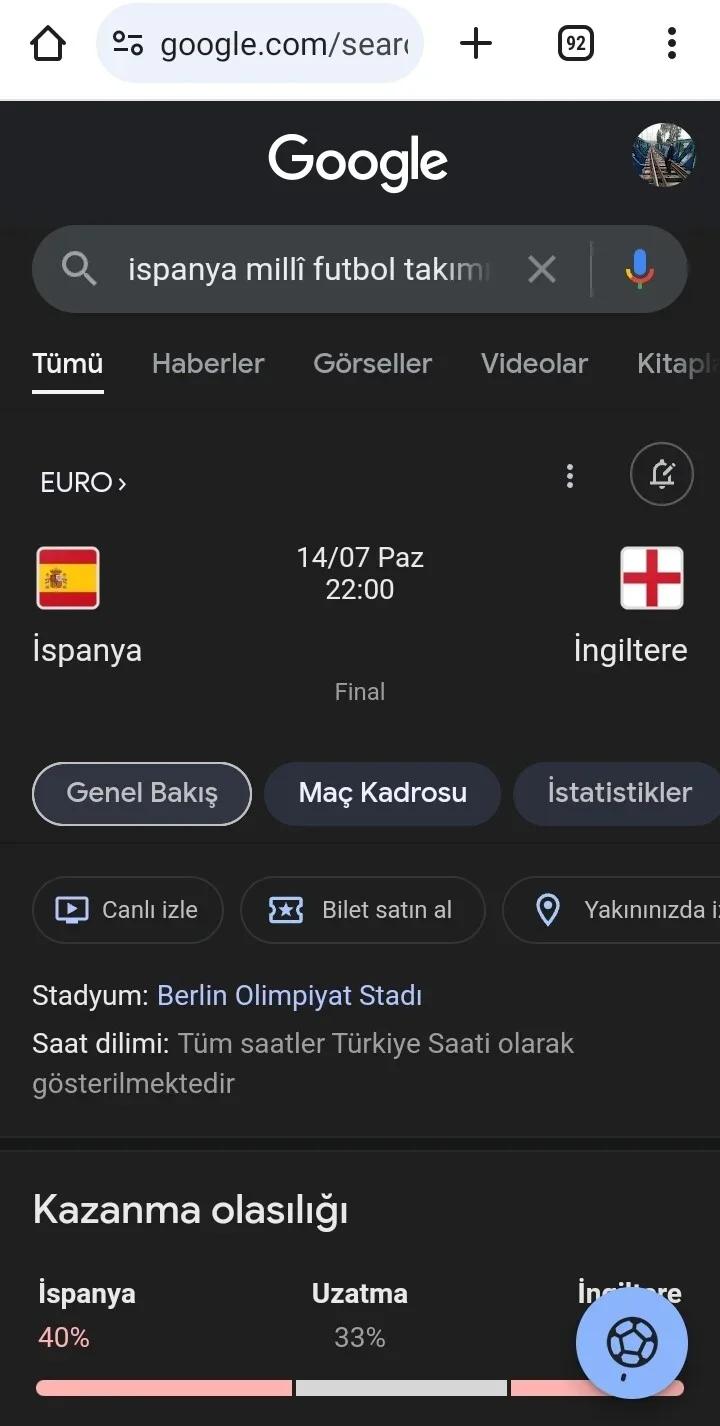Screen dimensions: 720x1426
Task: Show the 92 open tabs
Action: coord(575,44)
